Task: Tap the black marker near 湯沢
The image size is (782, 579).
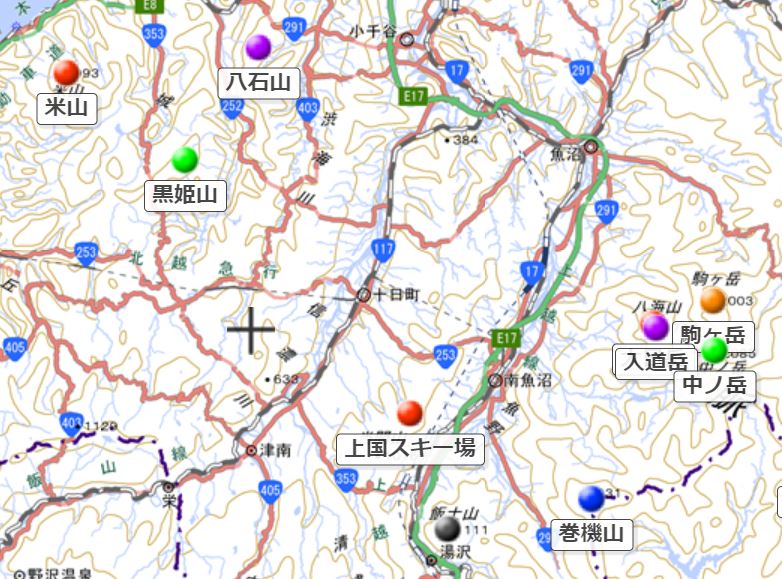Action: pyautogui.click(x=447, y=528)
